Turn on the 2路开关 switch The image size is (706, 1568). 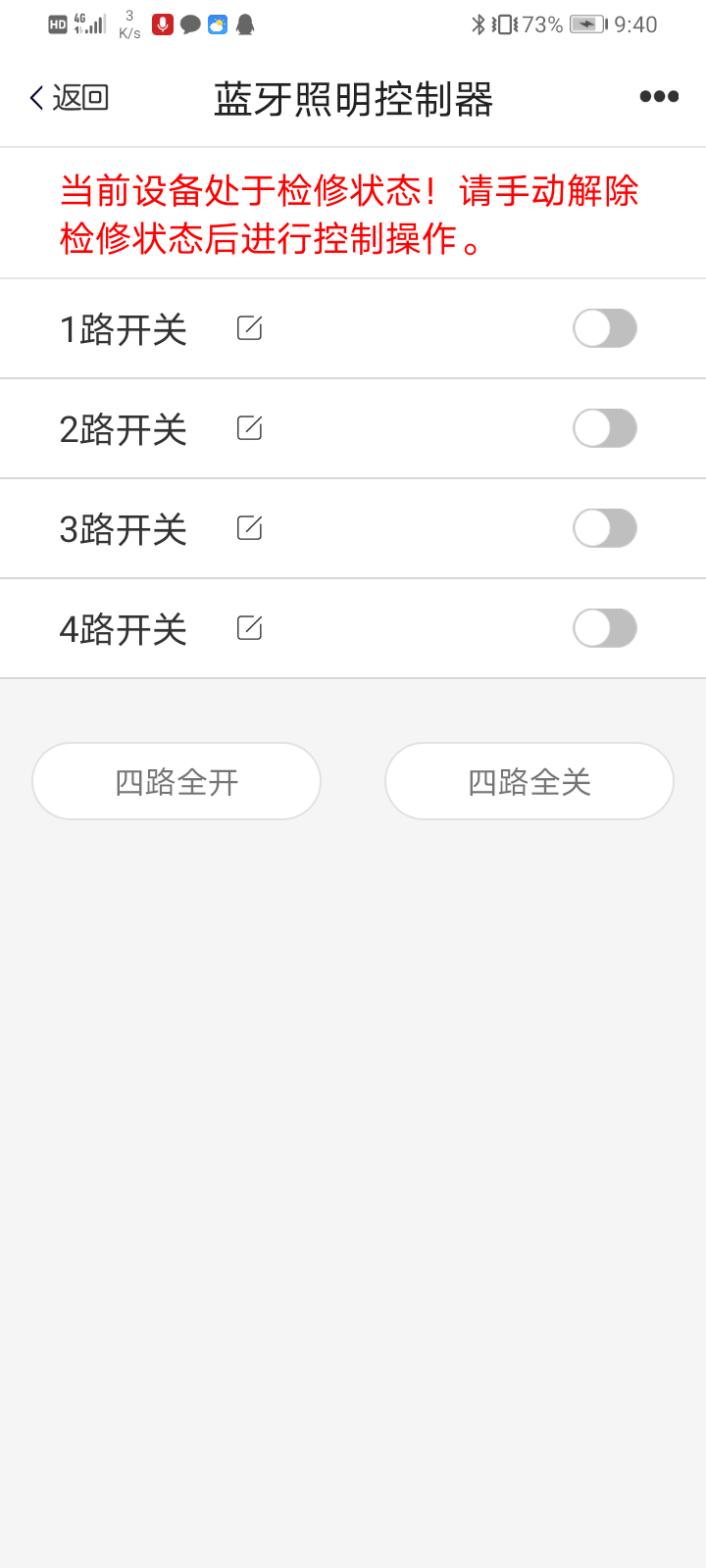[x=605, y=428]
